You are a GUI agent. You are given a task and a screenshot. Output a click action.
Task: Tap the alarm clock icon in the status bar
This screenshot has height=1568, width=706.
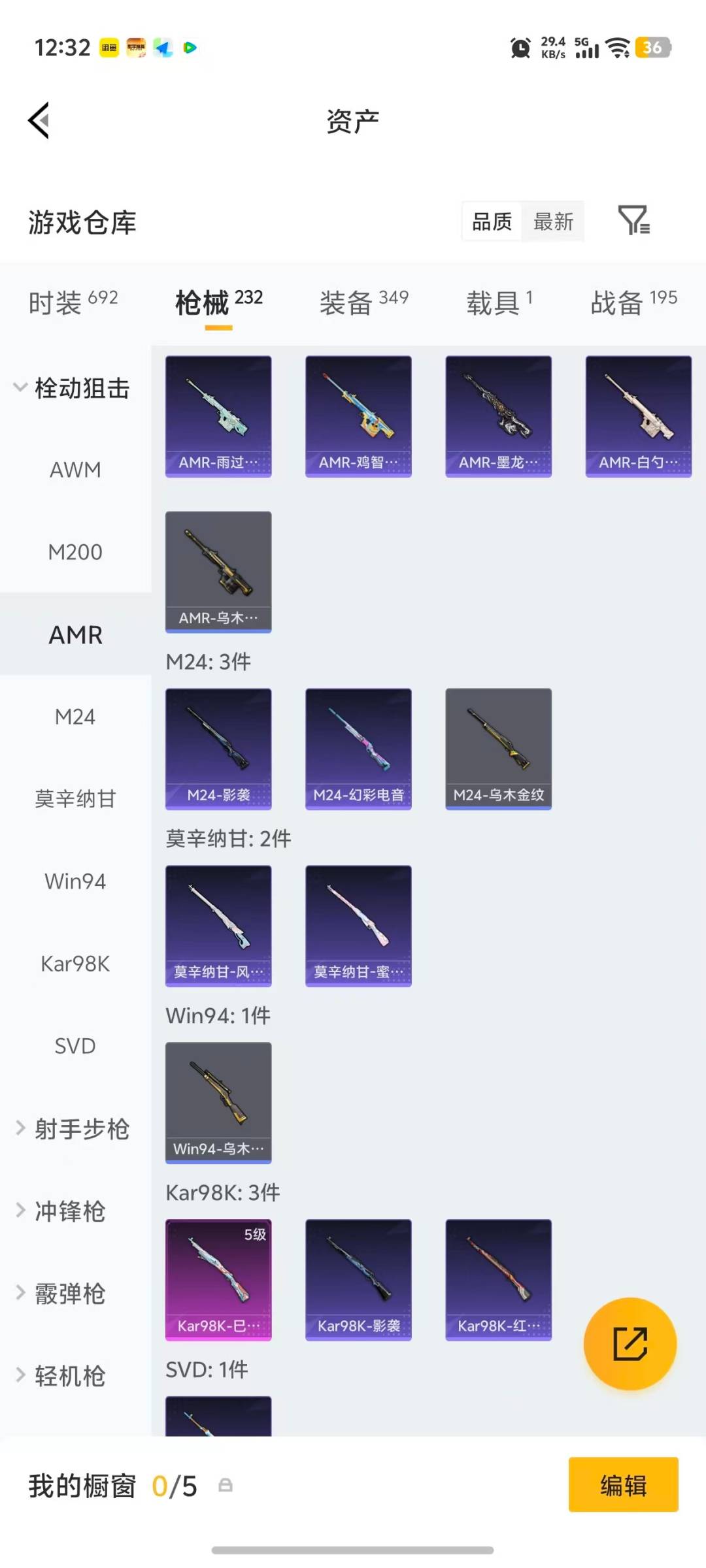[x=520, y=48]
